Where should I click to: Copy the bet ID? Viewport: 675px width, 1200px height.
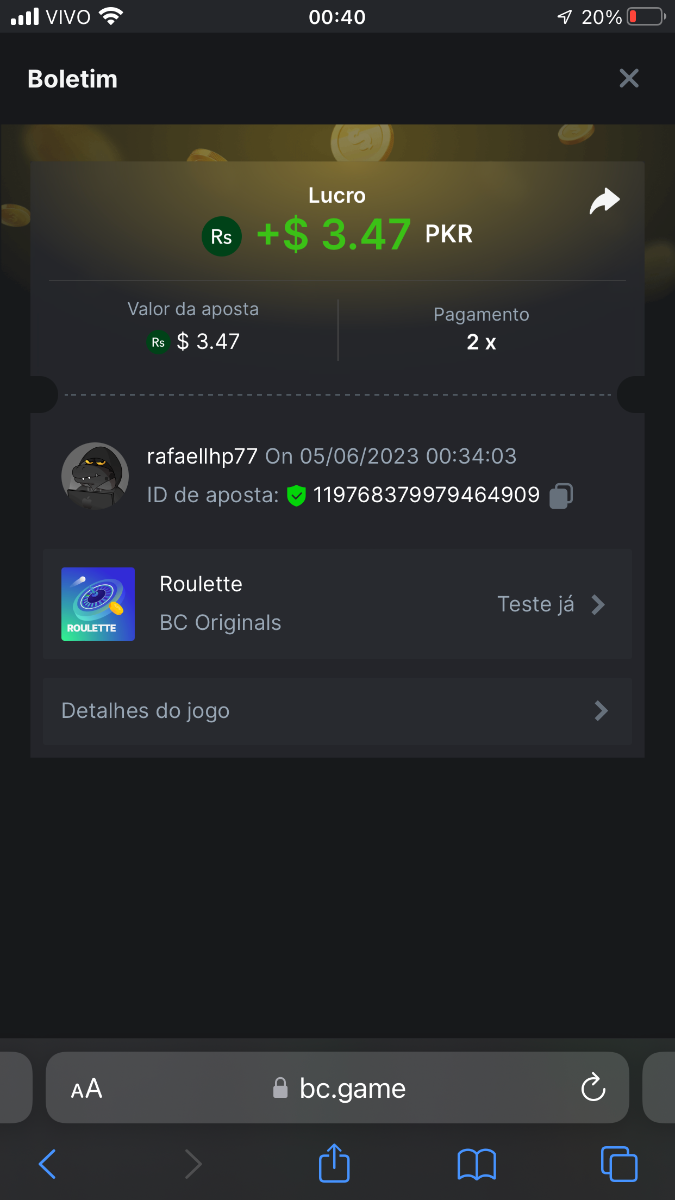561,495
